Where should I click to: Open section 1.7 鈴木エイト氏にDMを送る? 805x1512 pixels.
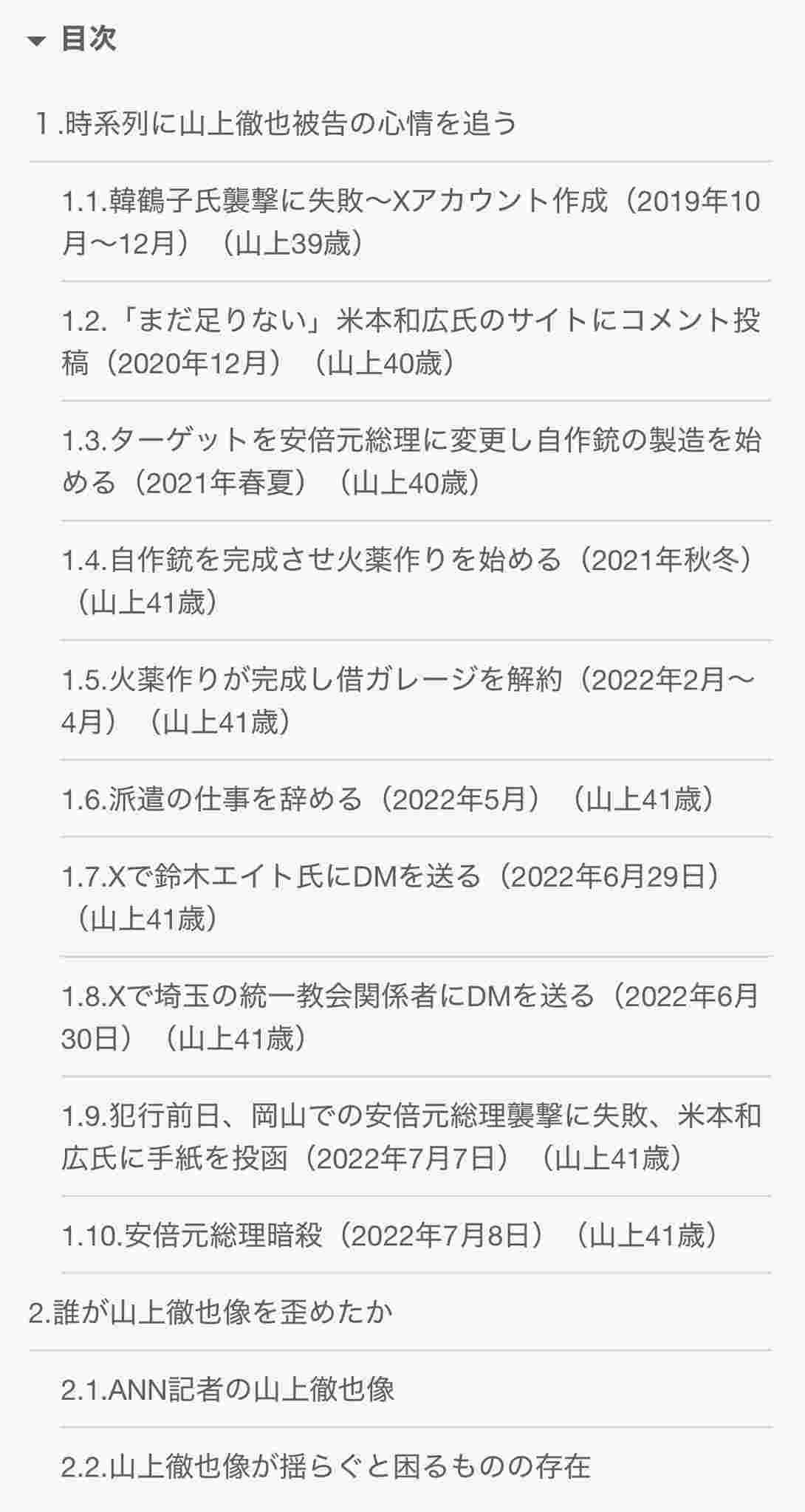point(391,897)
